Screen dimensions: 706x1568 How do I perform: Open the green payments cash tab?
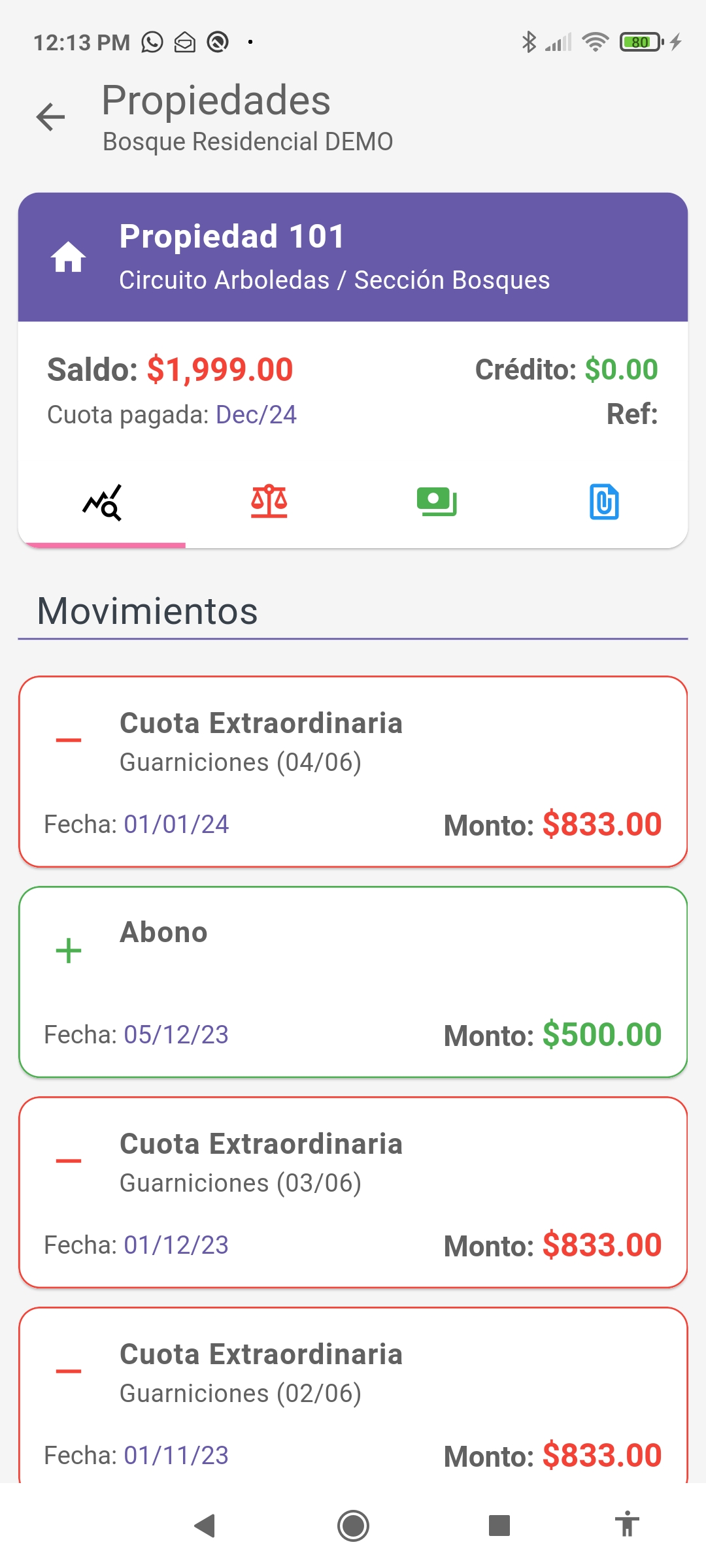pos(437,502)
